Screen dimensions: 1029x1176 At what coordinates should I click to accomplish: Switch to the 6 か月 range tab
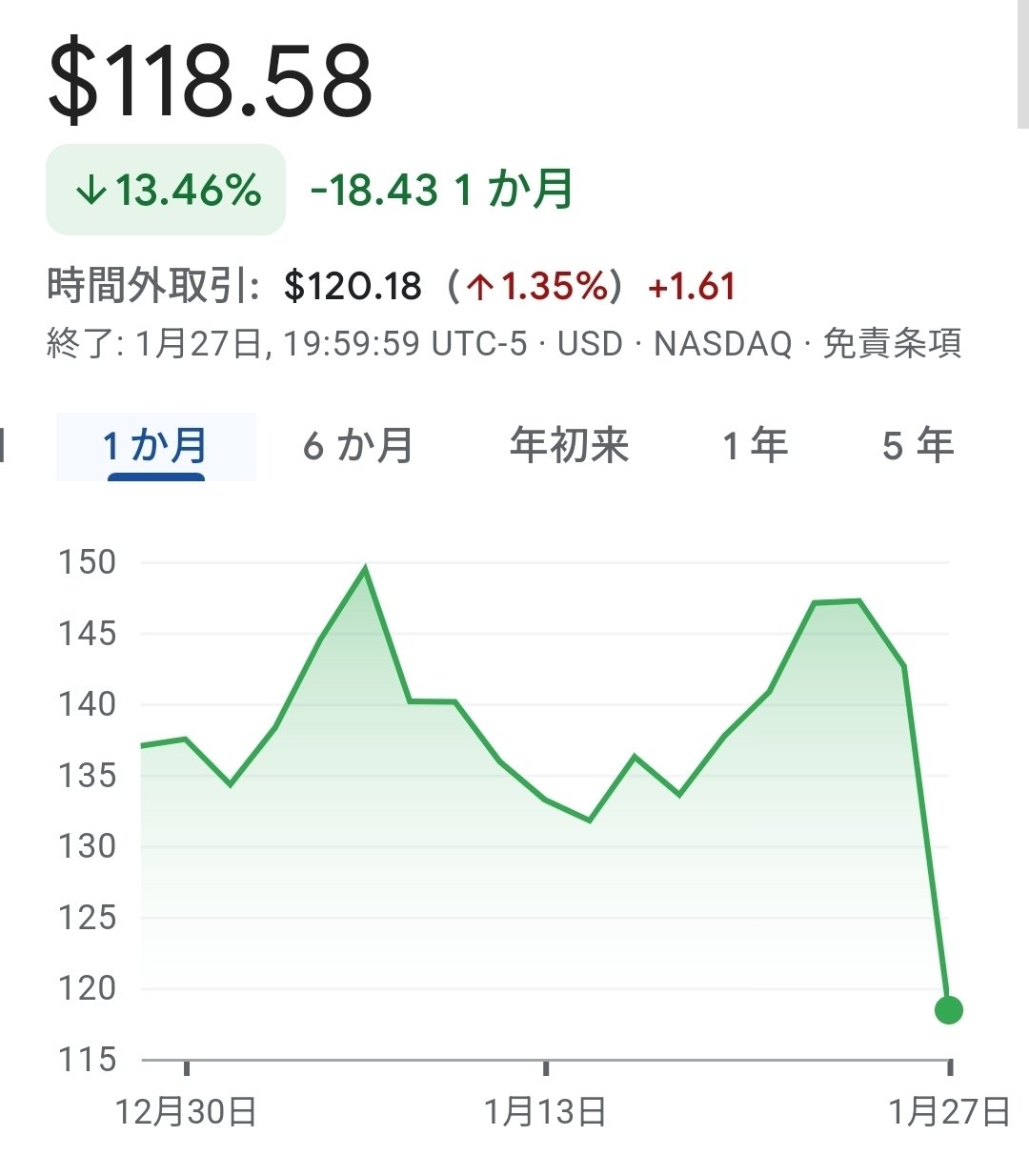point(358,446)
